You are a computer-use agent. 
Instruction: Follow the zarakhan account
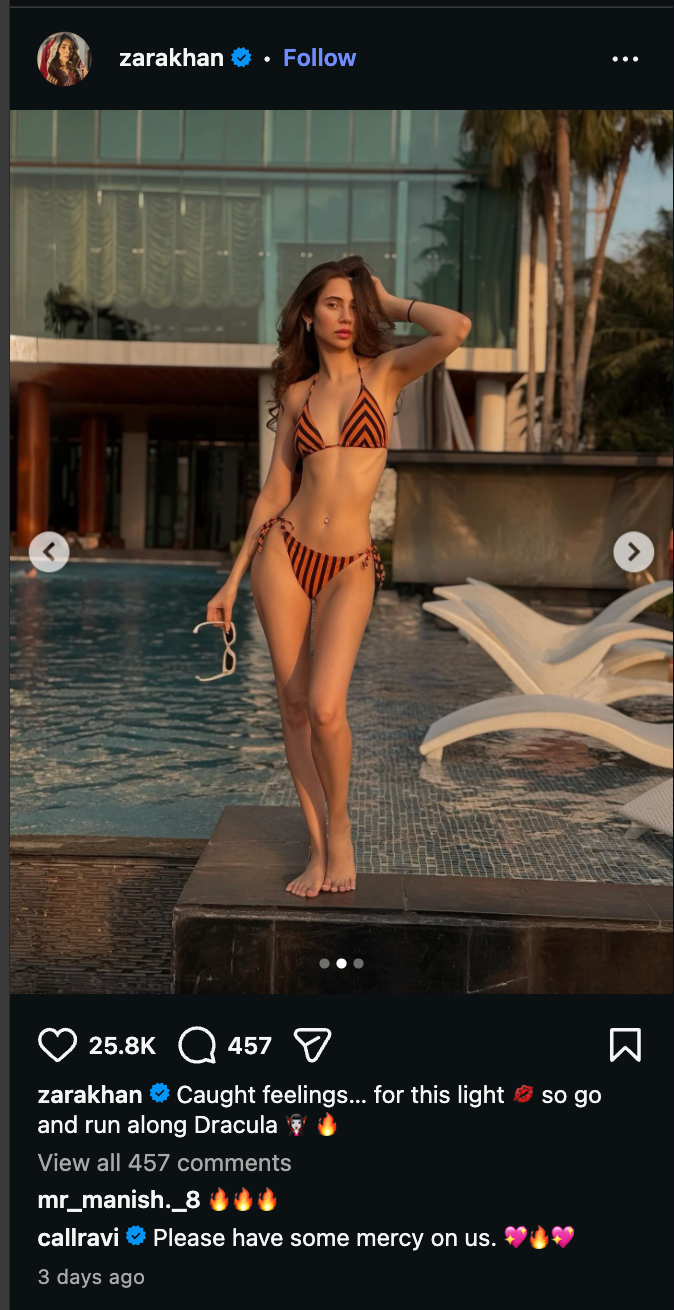[319, 58]
